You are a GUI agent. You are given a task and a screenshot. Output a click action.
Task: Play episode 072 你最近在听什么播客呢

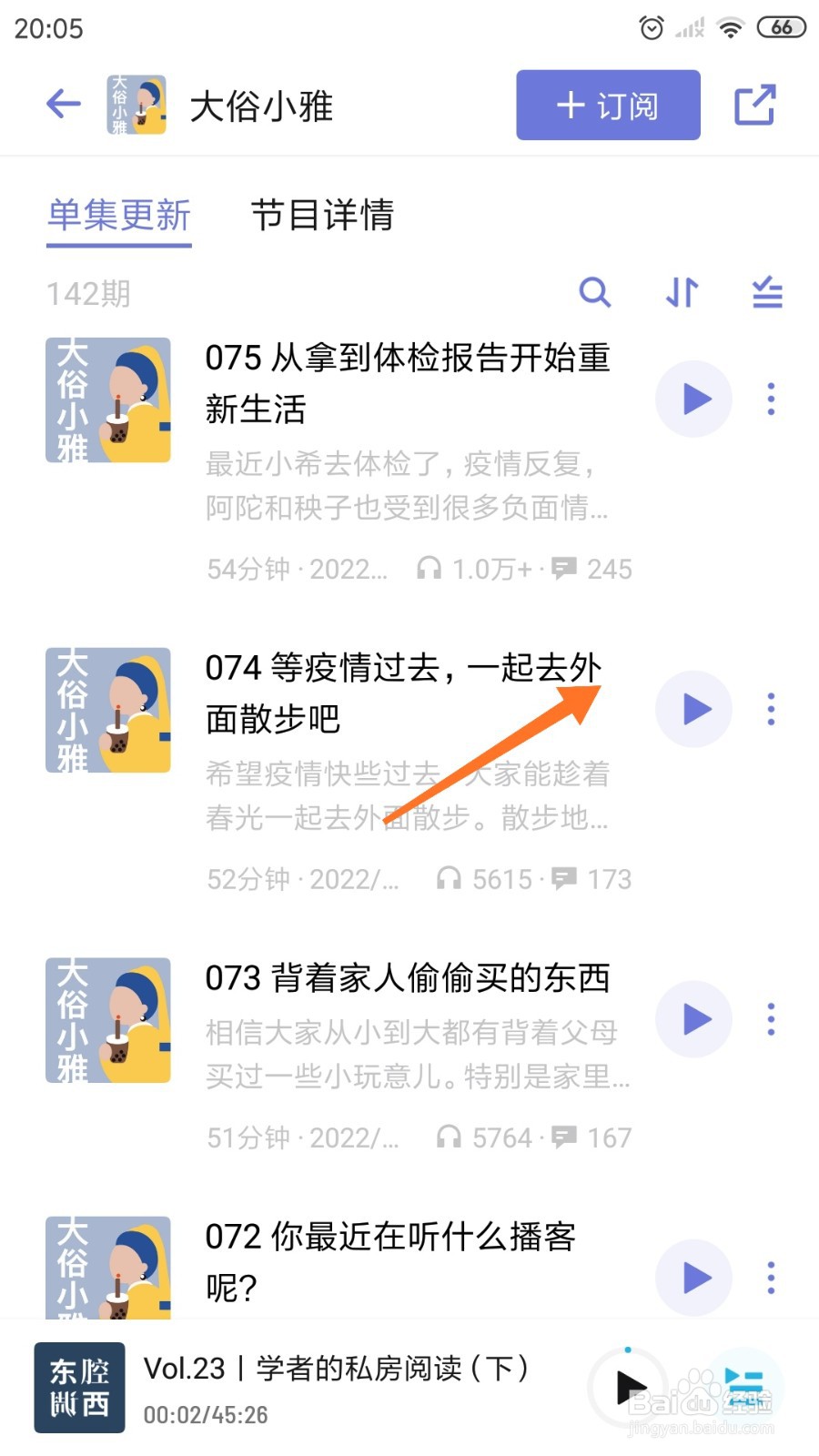(x=693, y=1278)
